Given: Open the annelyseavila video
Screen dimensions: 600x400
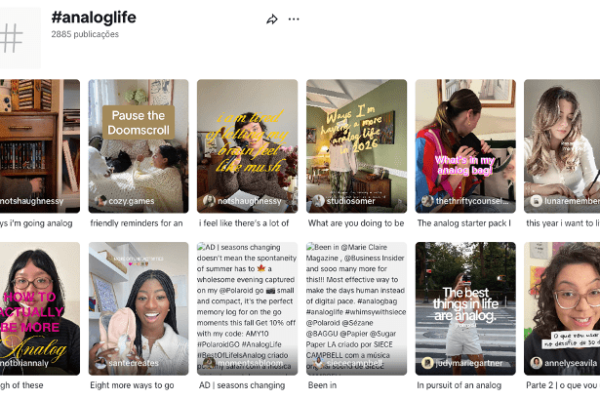Looking at the screenshot, I should pyautogui.click(x=562, y=308).
